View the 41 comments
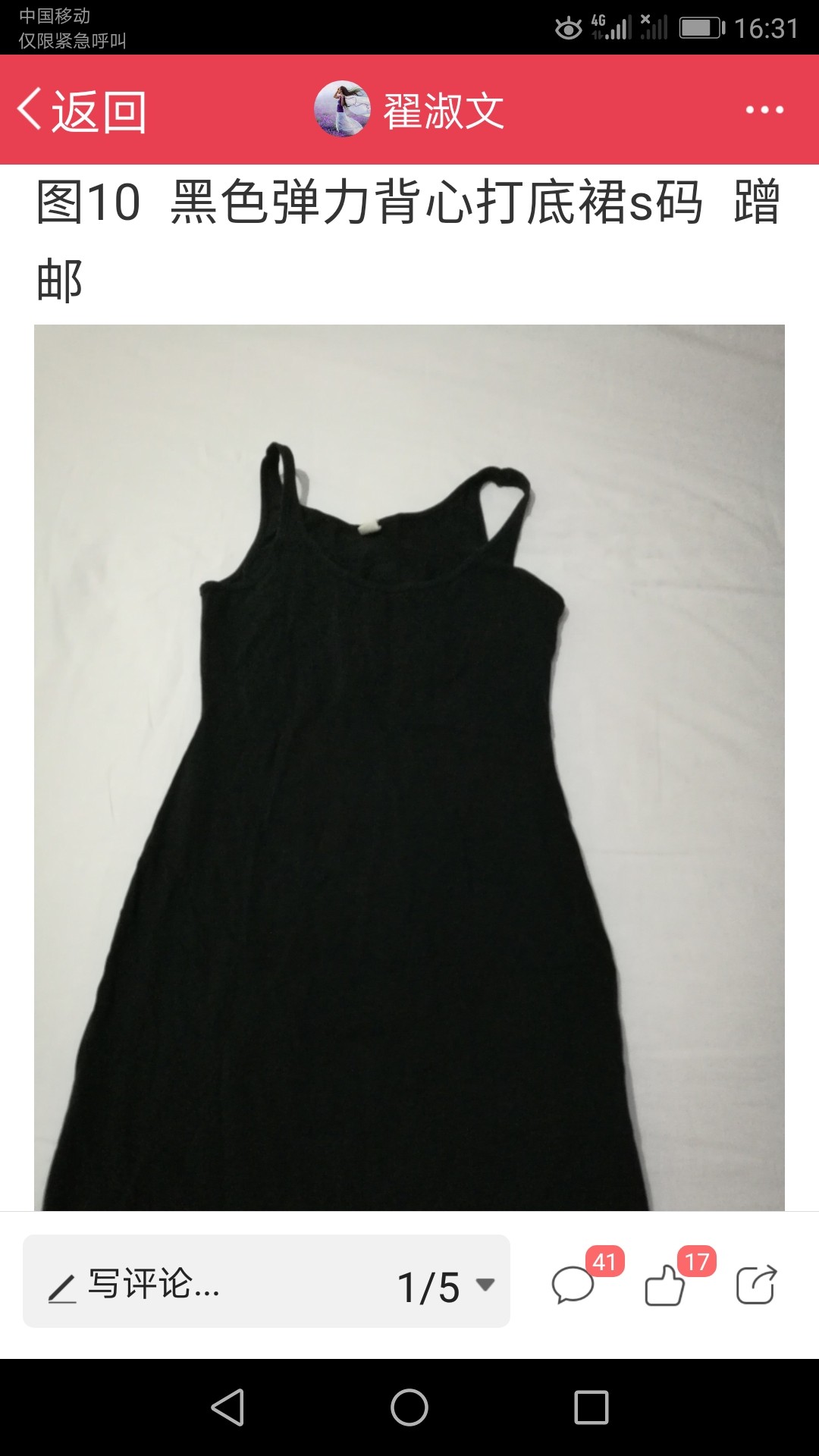The image size is (819, 1456). pyautogui.click(x=574, y=1285)
